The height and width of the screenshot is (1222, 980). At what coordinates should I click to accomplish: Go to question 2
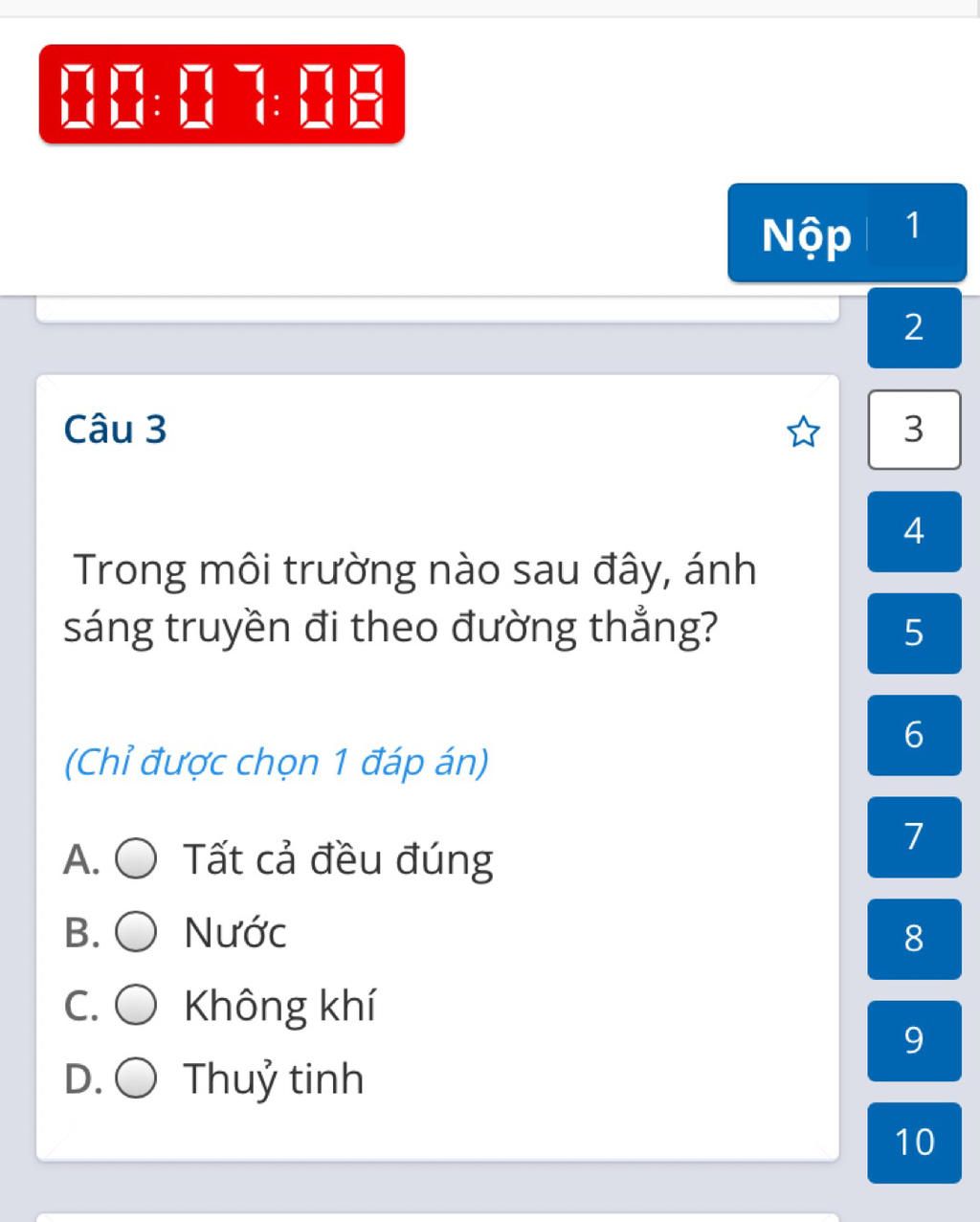point(914,327)
